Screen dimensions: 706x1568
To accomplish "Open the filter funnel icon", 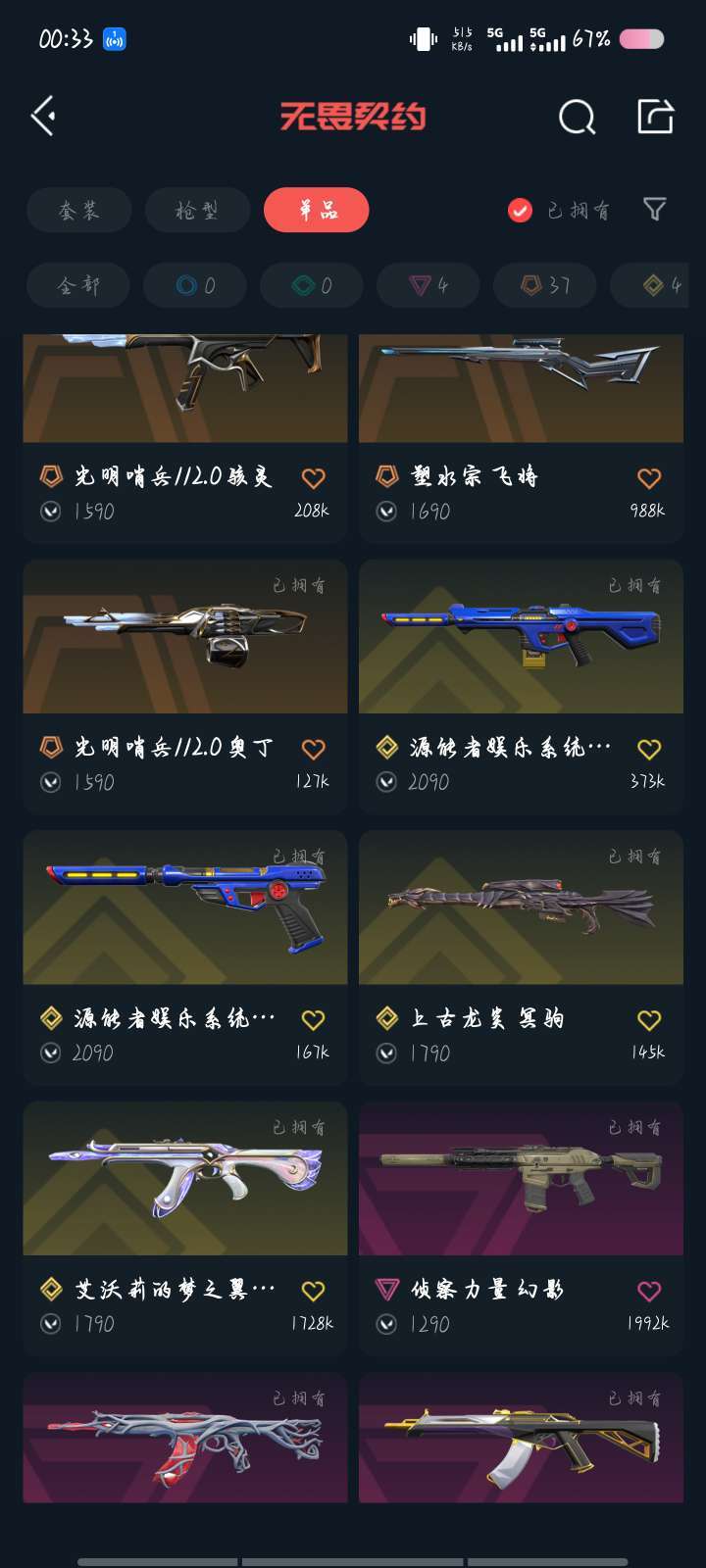I will [654, 209].
